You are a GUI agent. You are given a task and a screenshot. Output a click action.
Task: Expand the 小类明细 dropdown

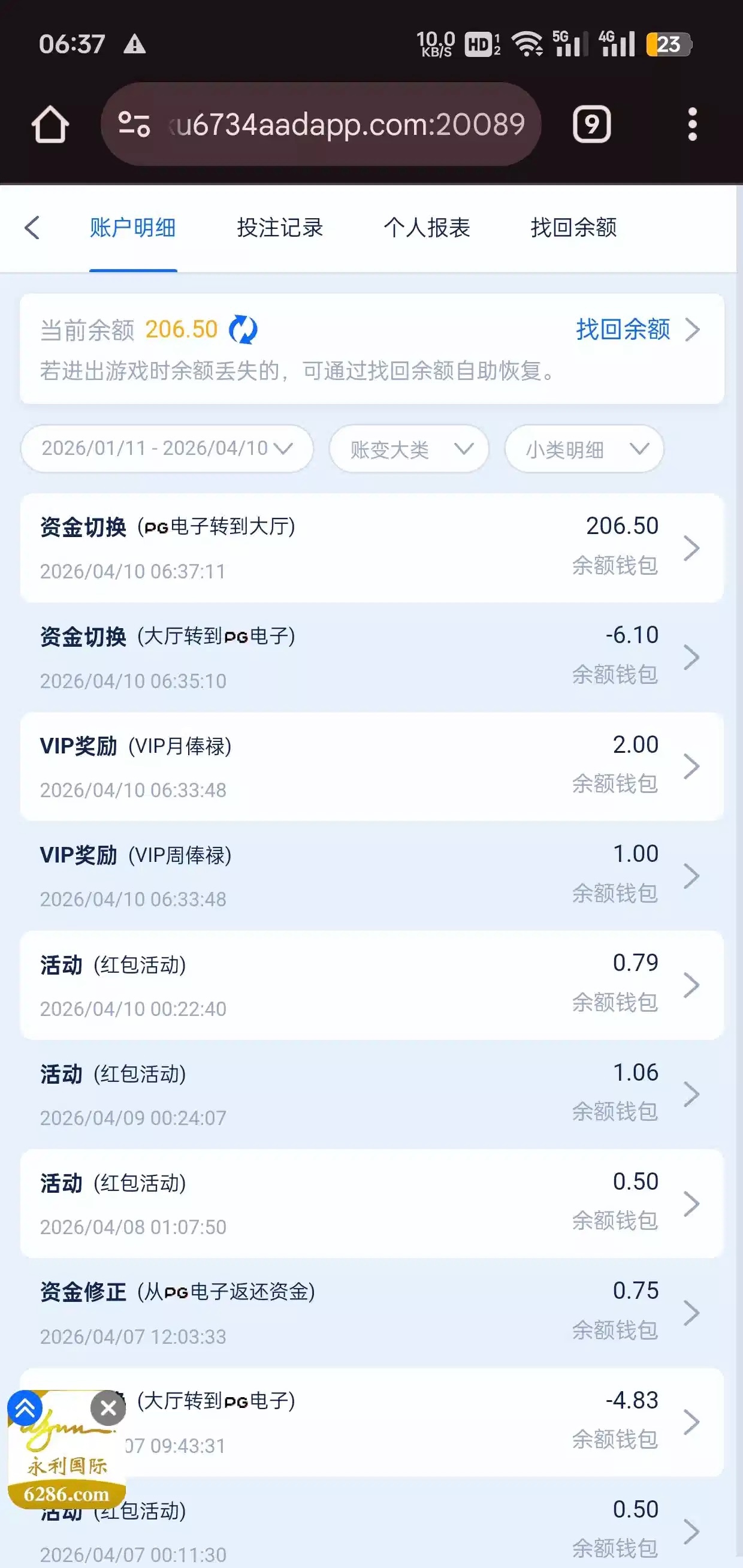click(584, 449)
